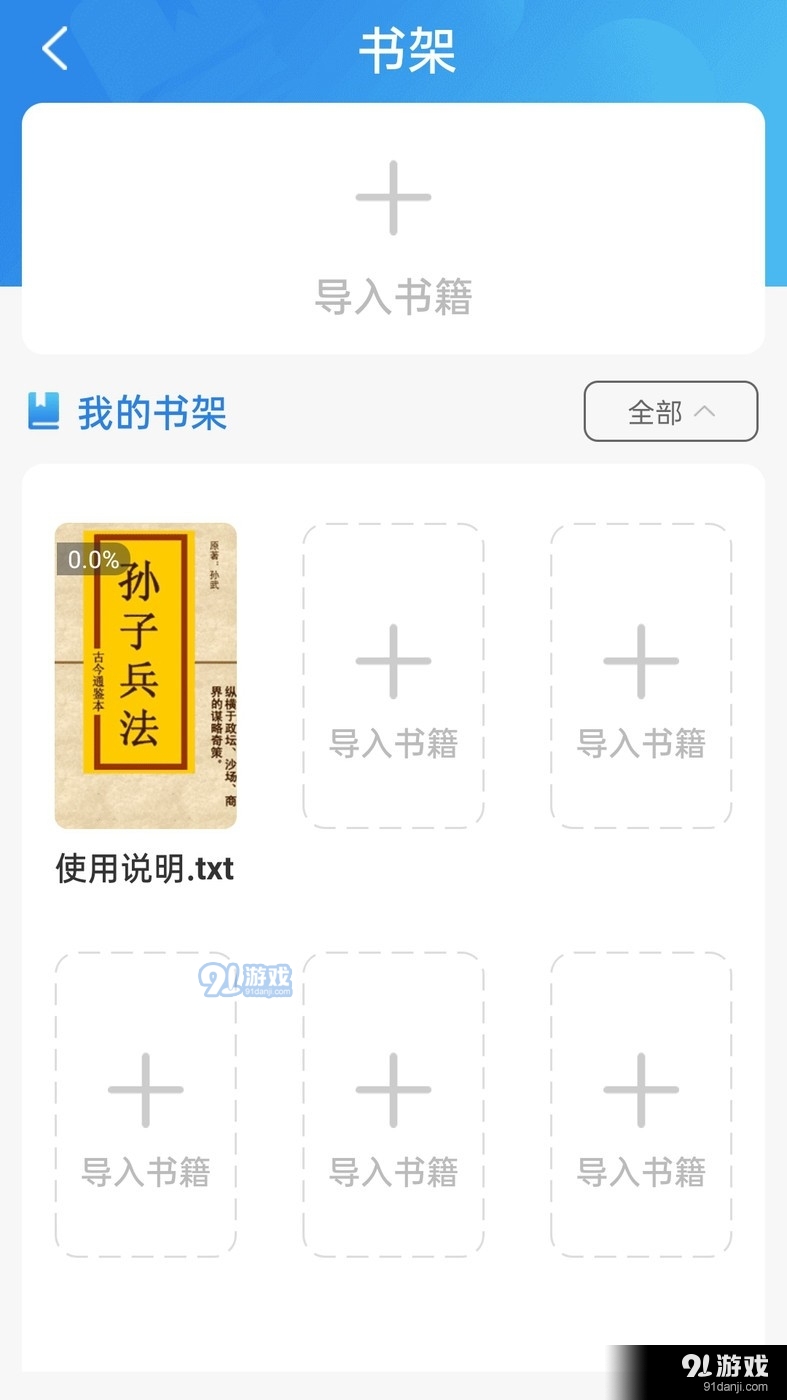Viewport: 787px width, 1400px height.
Task: Tap the large 导入书籍 card at the top
Action: [x=393, y=228]
